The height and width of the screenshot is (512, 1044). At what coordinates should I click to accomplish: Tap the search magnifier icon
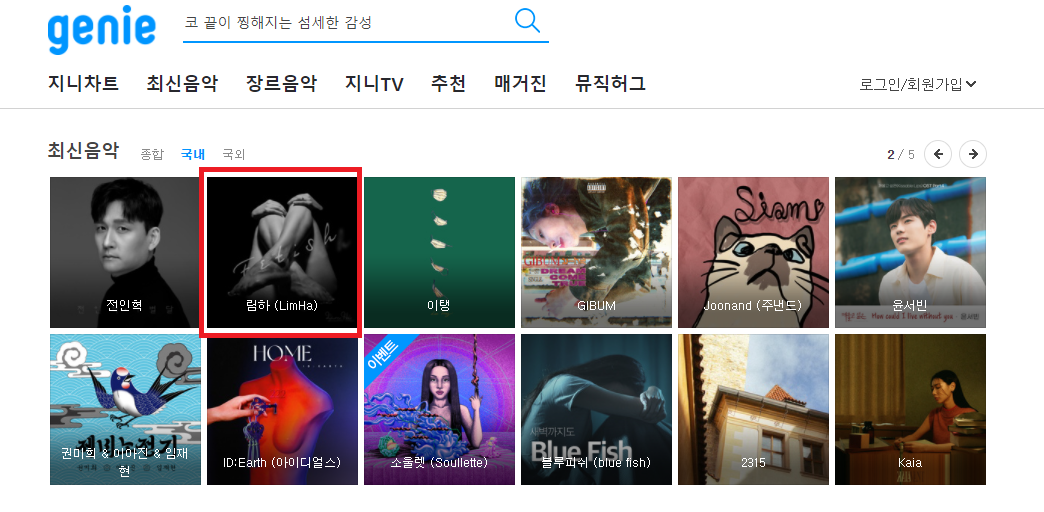pyautogui.click(x=527, y=20)
